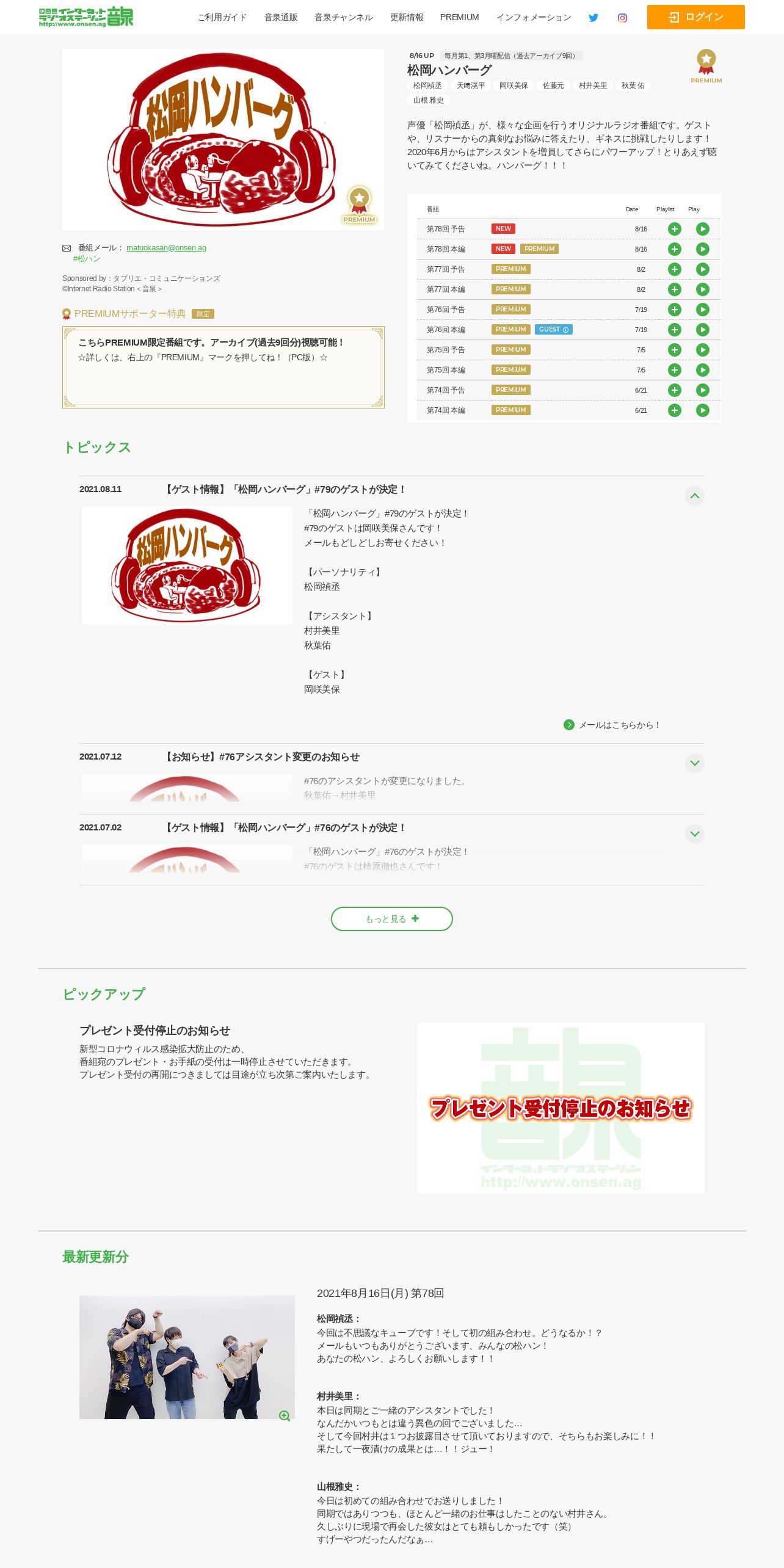The image size is (784, 1568).
Task: Enlarge the 第78回 cast photo
Action: pos(285,1416)
